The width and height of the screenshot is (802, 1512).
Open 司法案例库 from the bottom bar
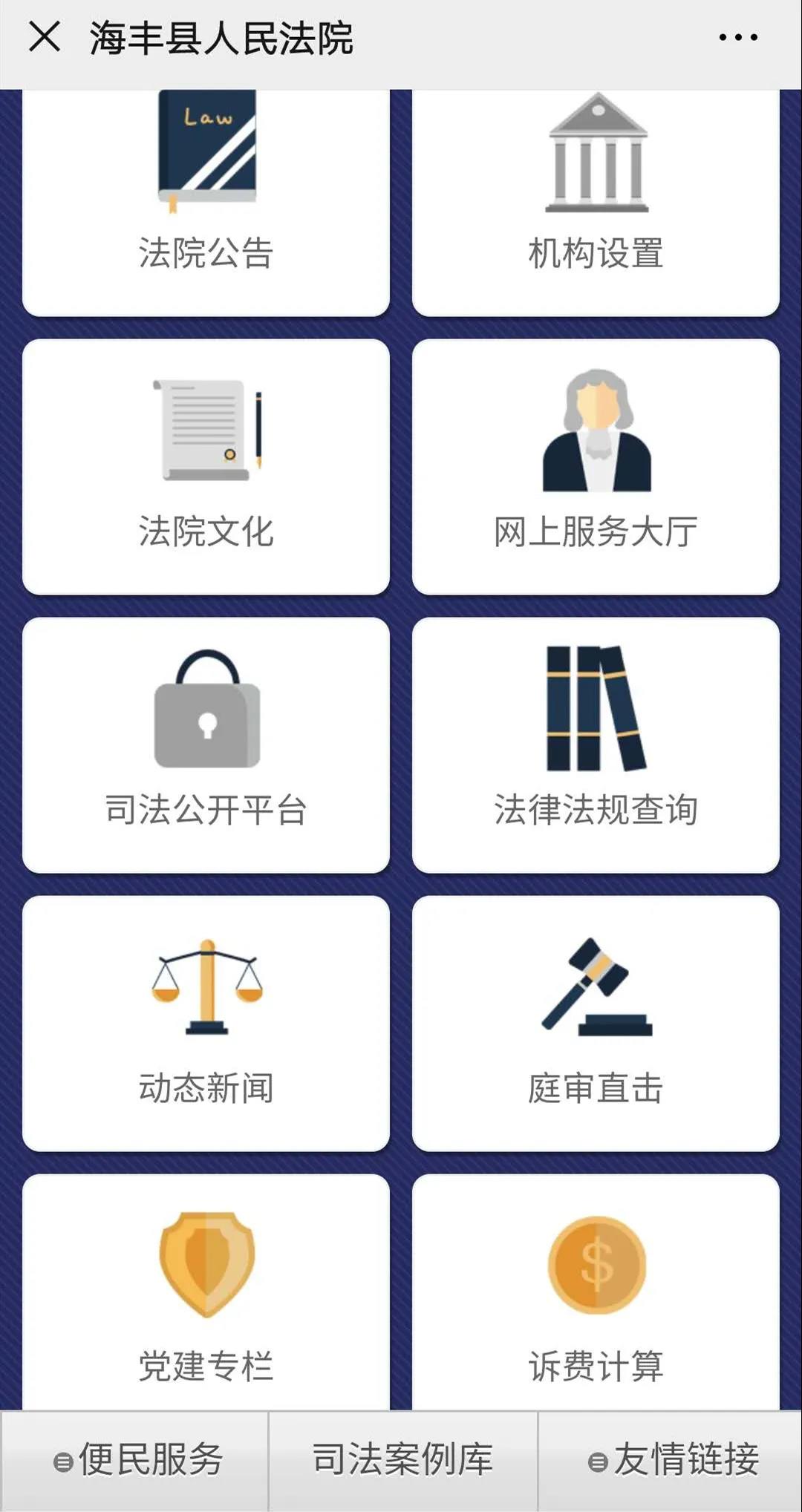pyautogui.click(x=402, y=1461)
